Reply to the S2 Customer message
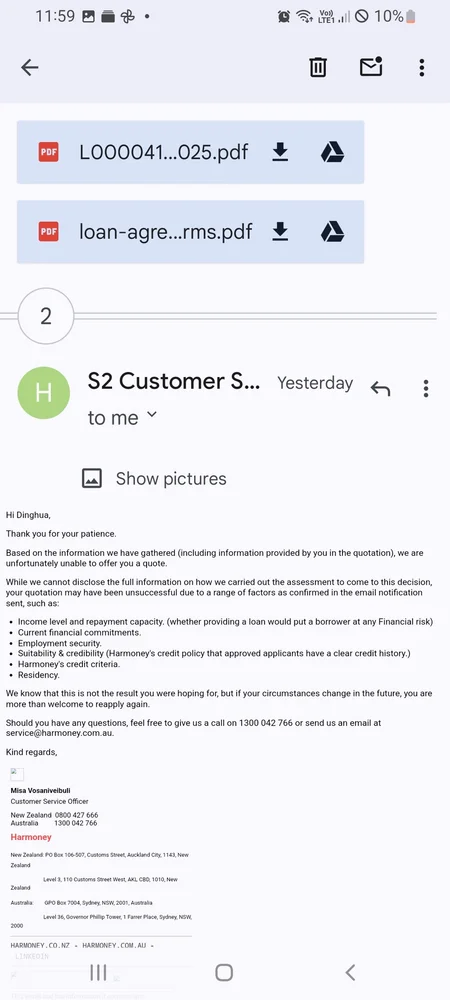 click(381, 388)
